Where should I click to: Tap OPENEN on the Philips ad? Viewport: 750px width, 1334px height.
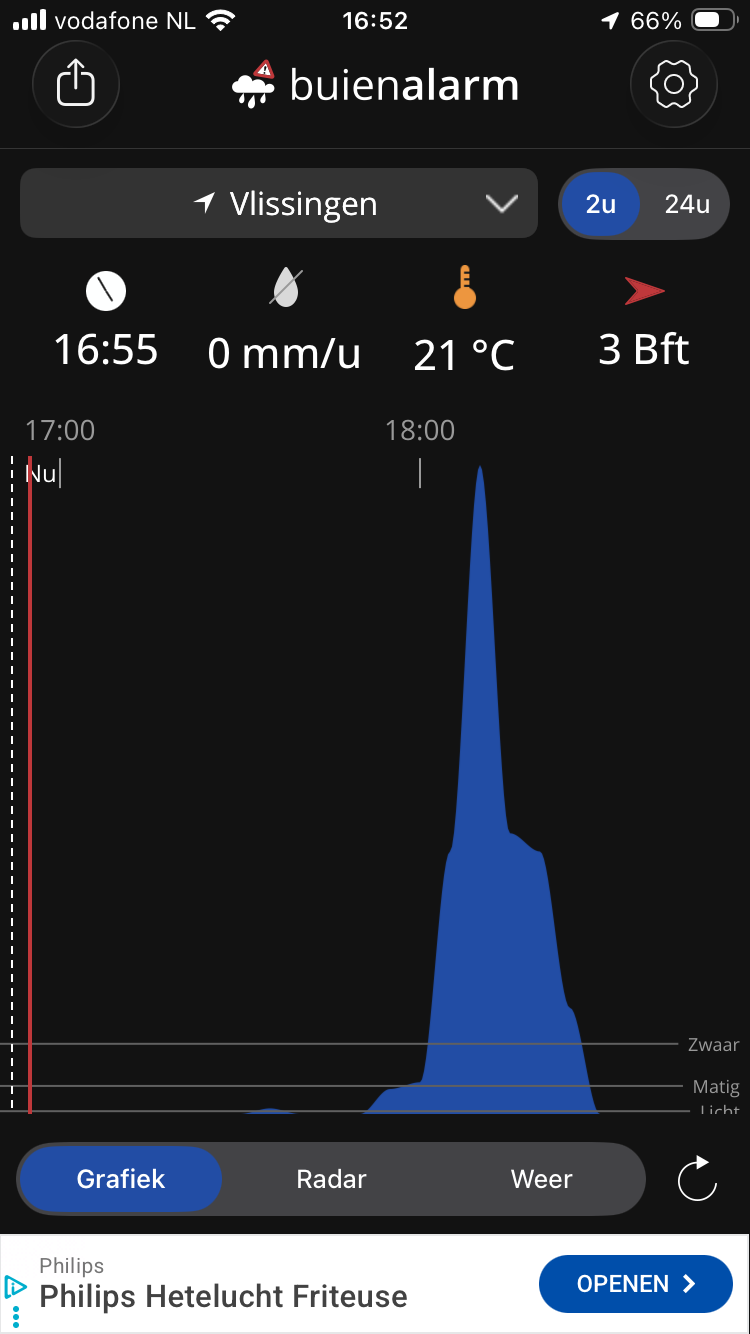click(x=636, y=1283)
